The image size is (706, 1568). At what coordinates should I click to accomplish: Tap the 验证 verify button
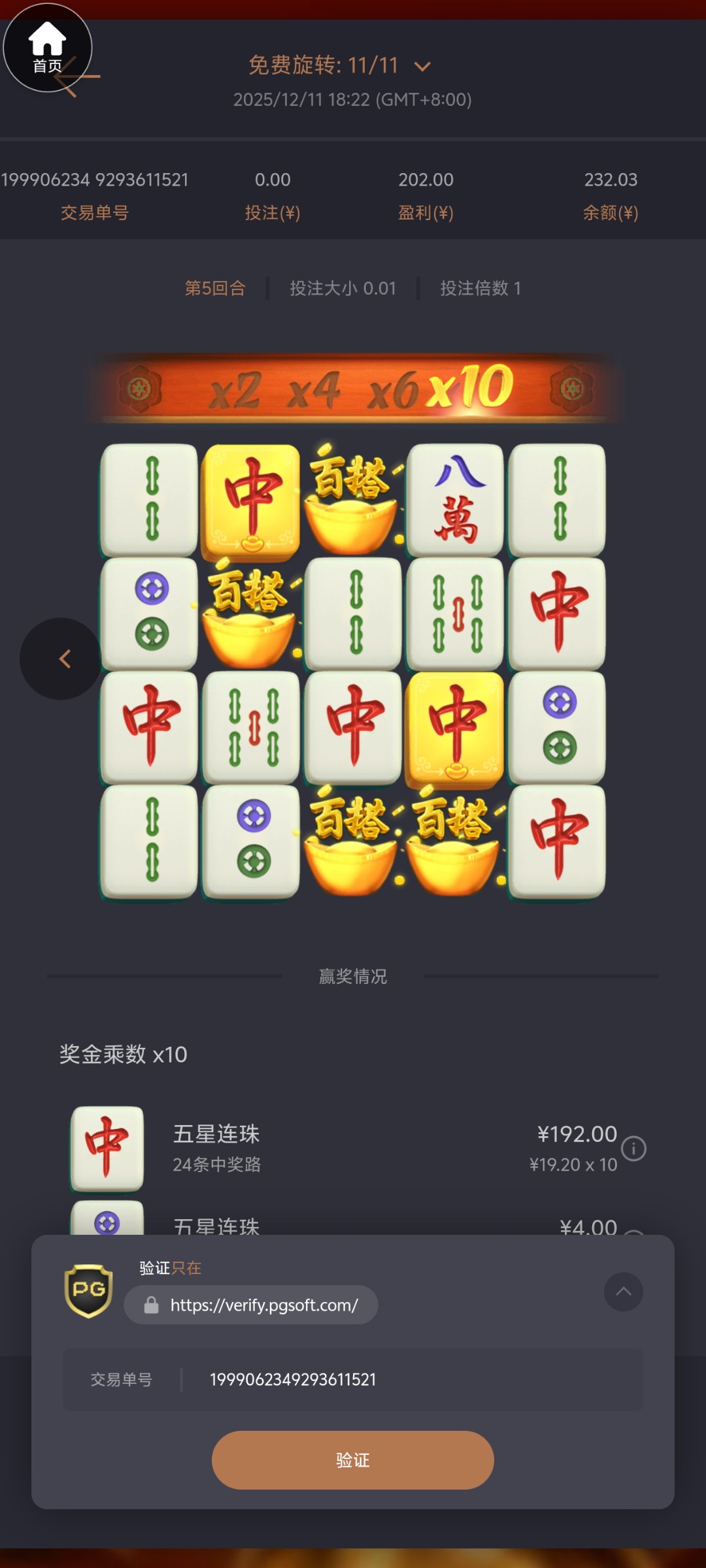pyautogui.click(x=352, y=1460)
